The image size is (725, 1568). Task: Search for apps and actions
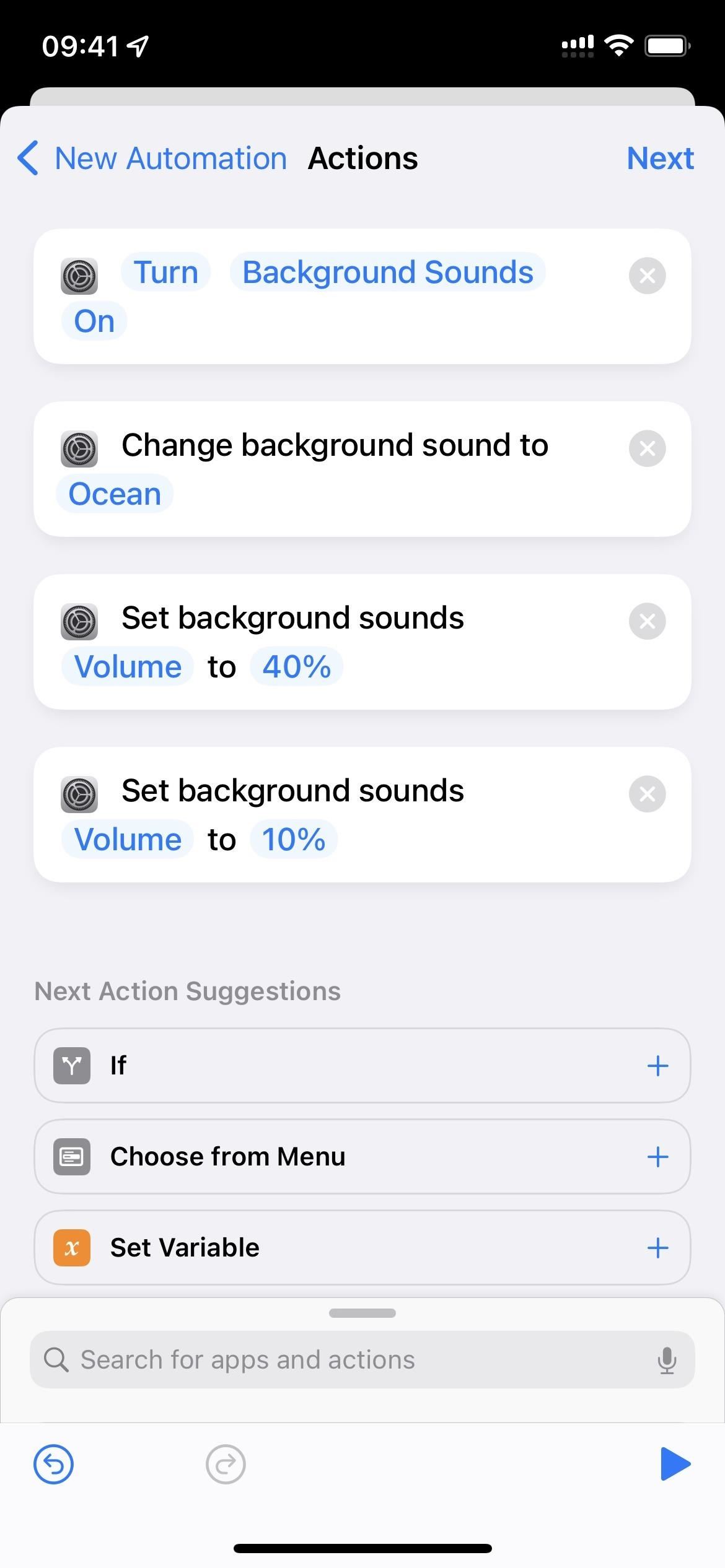tap(362, 1360)
